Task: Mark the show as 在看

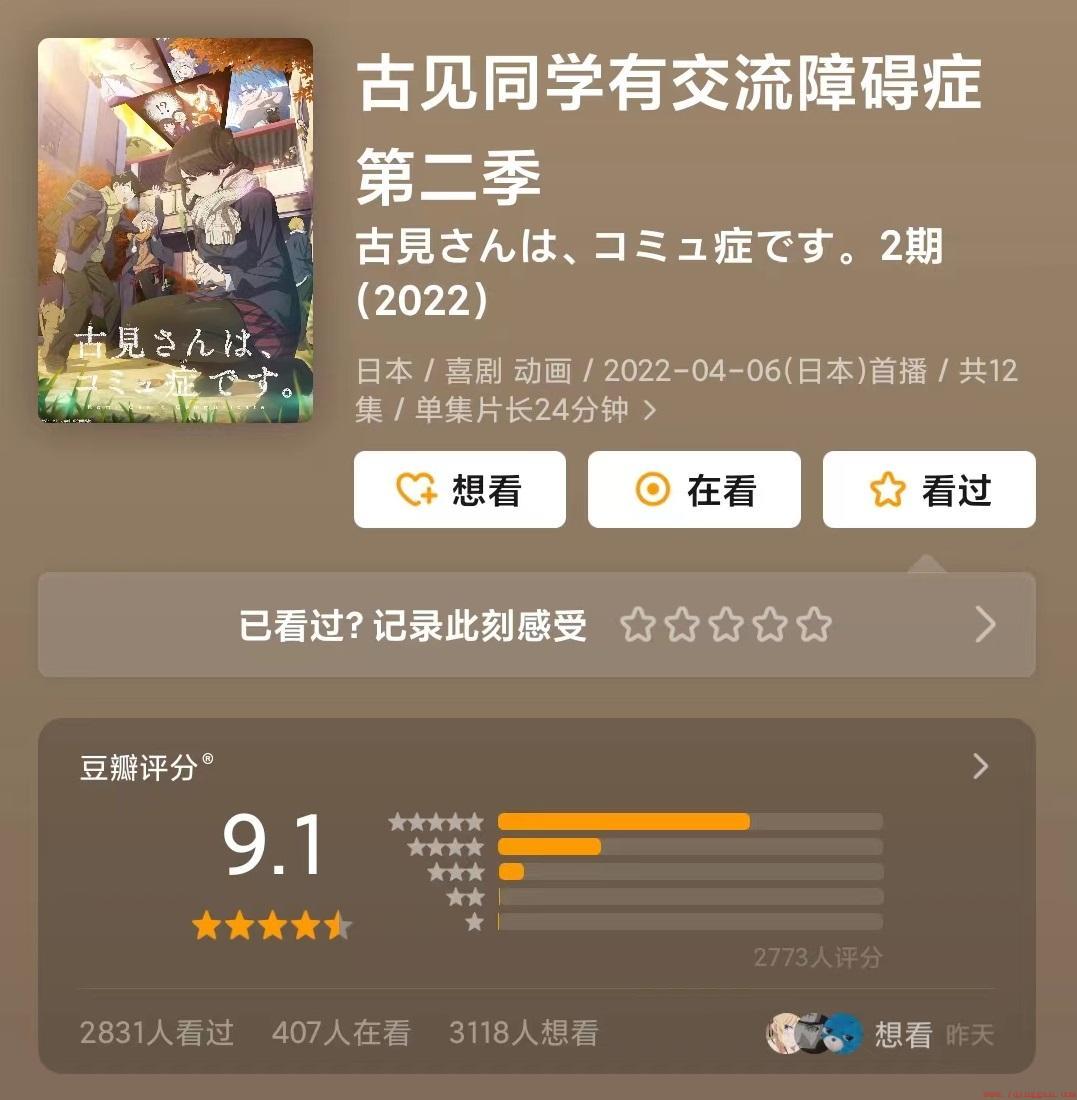Action: coord(694,490)
